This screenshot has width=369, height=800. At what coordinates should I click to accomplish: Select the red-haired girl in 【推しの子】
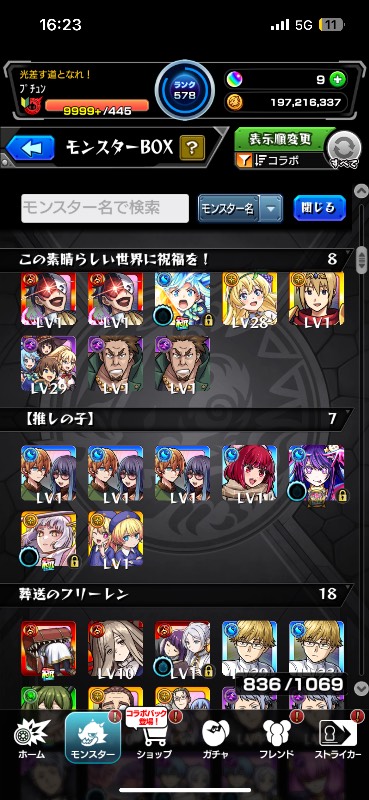coord(250,473)
